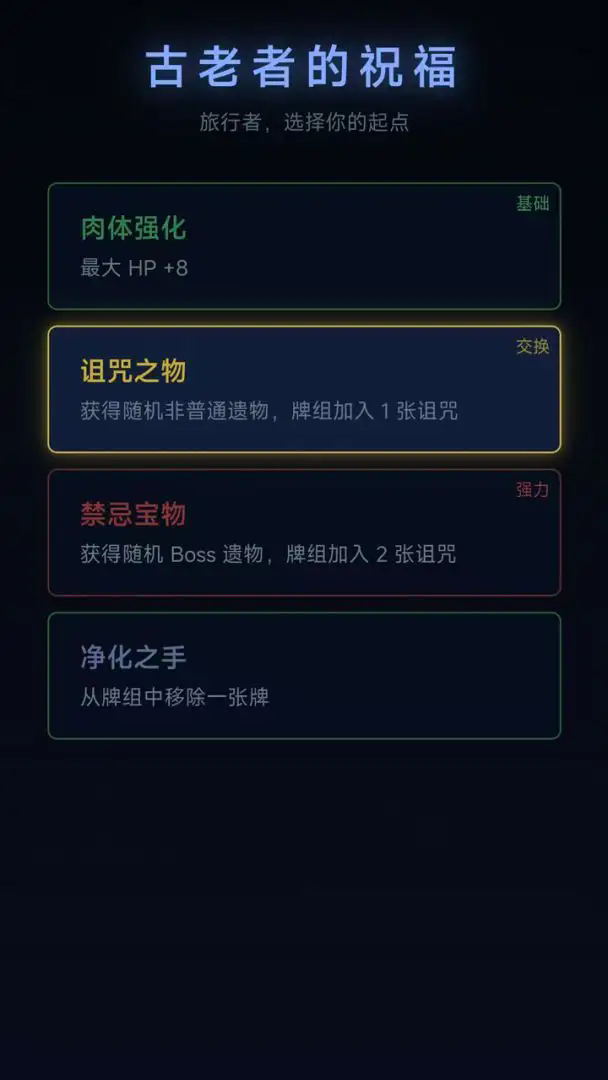
Task: Tap the 净化之手 card remove option
Action: pos(304,675)
